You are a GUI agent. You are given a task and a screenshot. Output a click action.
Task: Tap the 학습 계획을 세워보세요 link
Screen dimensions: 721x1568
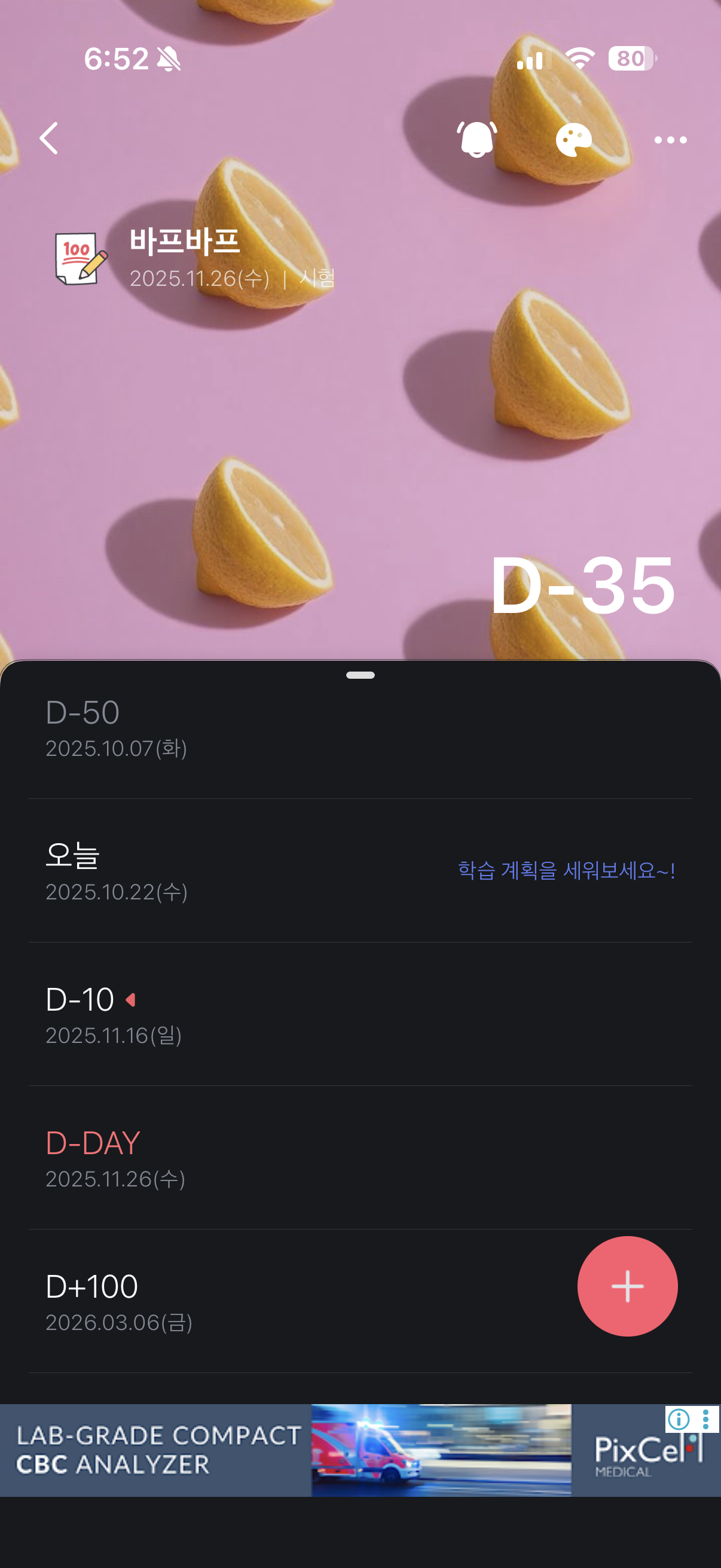point(566,871)
